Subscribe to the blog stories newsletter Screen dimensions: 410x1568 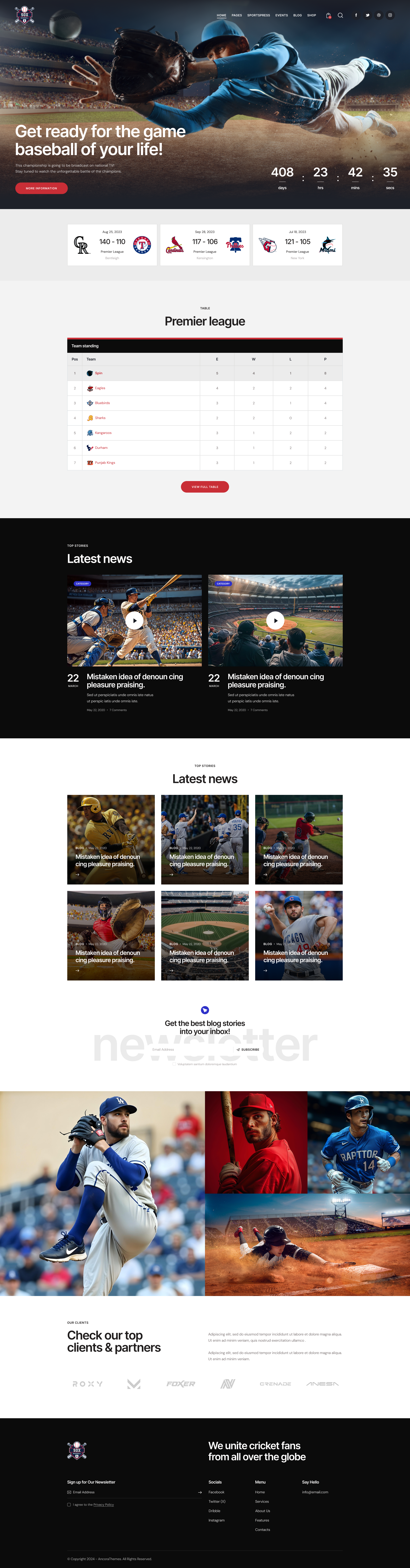pos(248,1049)
